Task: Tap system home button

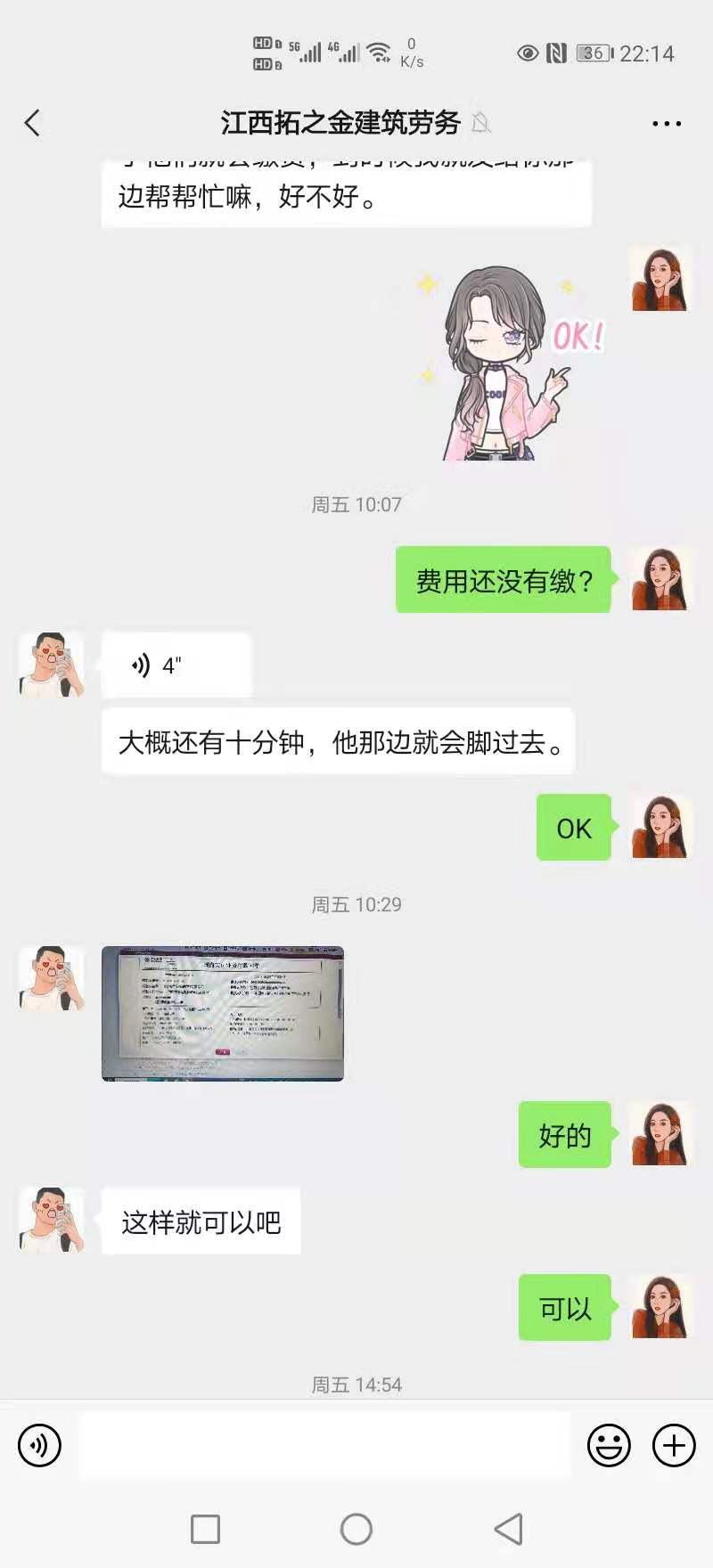Action: pos(356,1530)
